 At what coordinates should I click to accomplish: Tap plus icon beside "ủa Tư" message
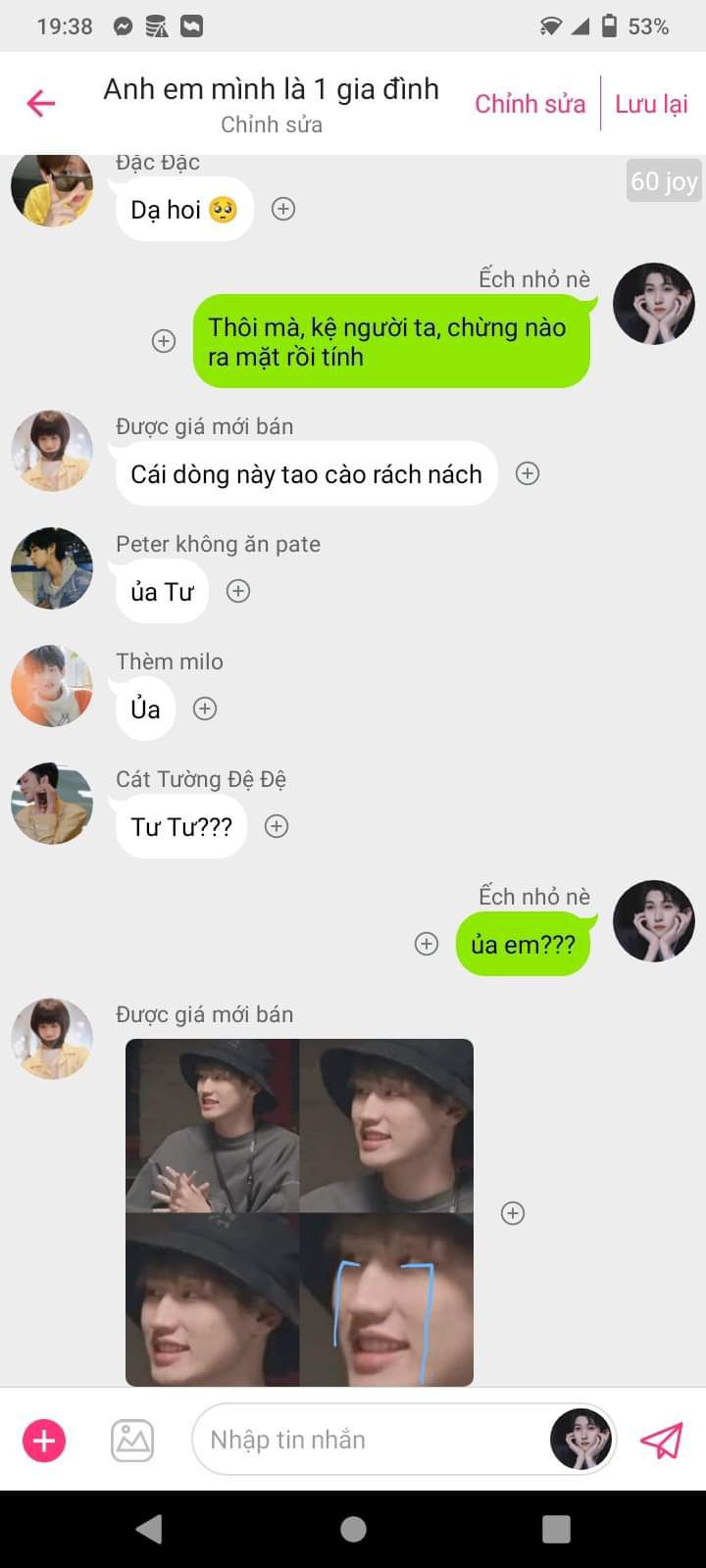point(238,591)
